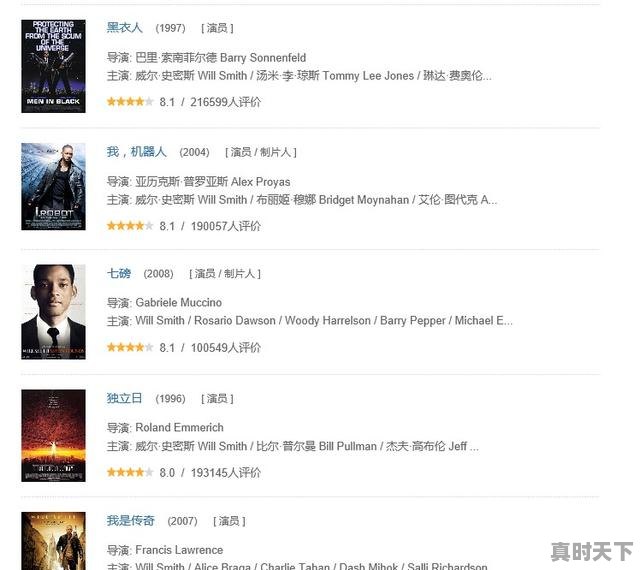Viewport: 640px width, 570px height.
Task: Select the 七磅 poster image
Action: pos(54,311)
